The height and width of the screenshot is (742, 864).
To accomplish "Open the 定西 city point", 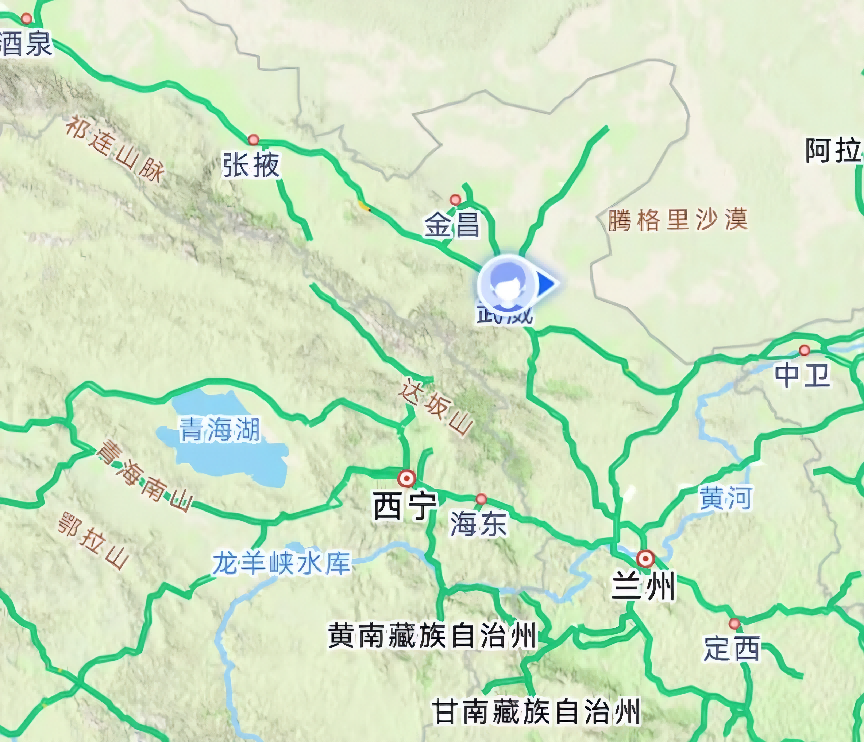I will tap(734, 623).
